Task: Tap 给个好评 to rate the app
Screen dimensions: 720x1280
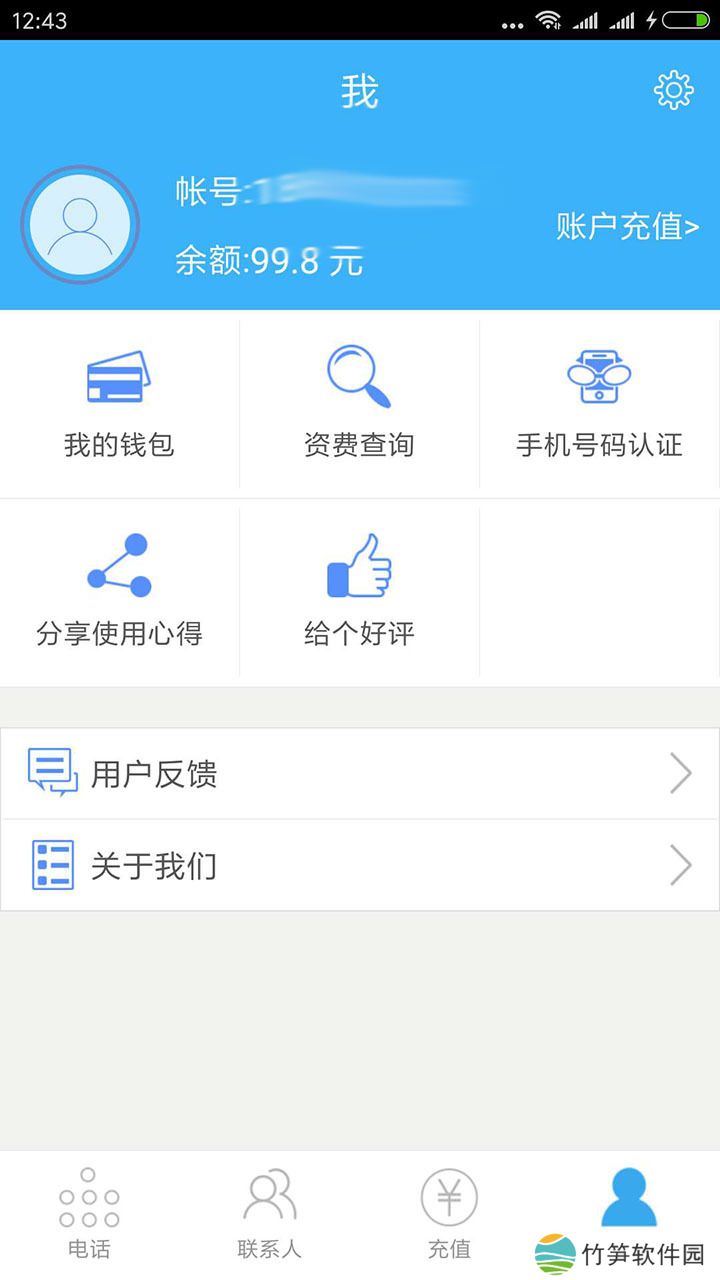Action: pyautogui.click(x=359, y=592)
